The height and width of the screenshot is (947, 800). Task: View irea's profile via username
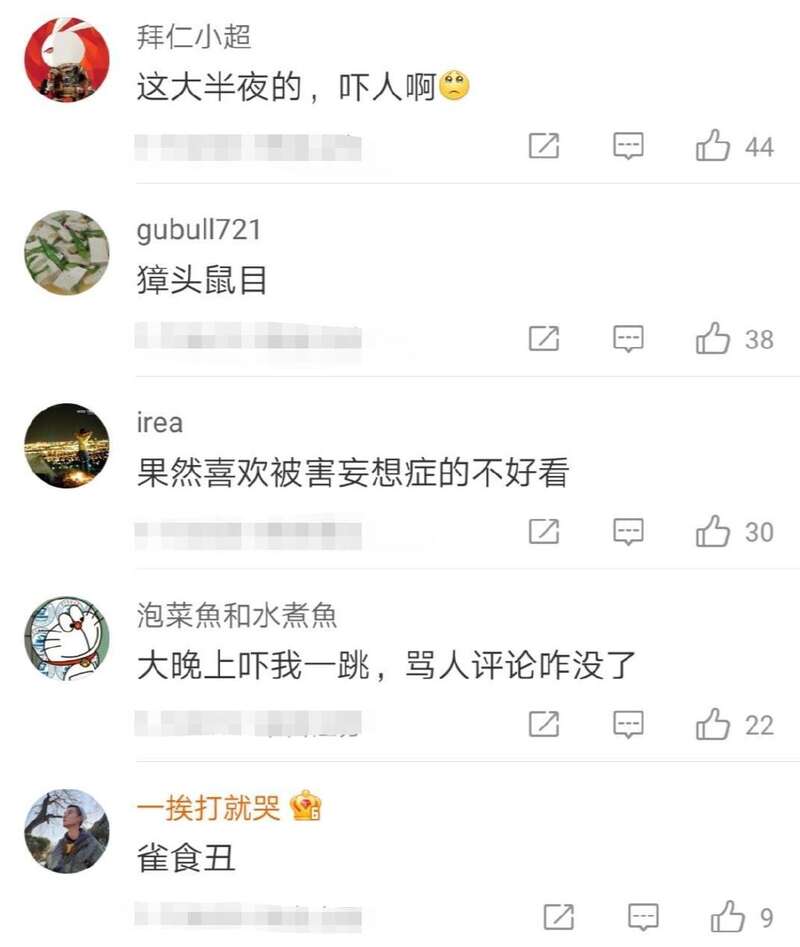[159, 422]
